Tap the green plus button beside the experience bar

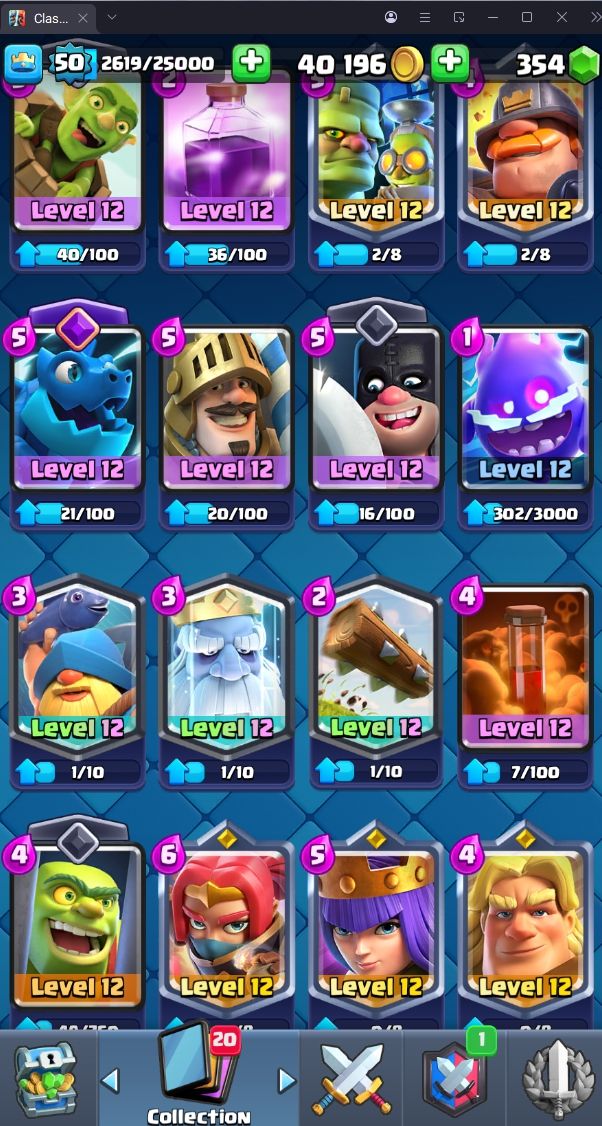(x=251, y=64)
